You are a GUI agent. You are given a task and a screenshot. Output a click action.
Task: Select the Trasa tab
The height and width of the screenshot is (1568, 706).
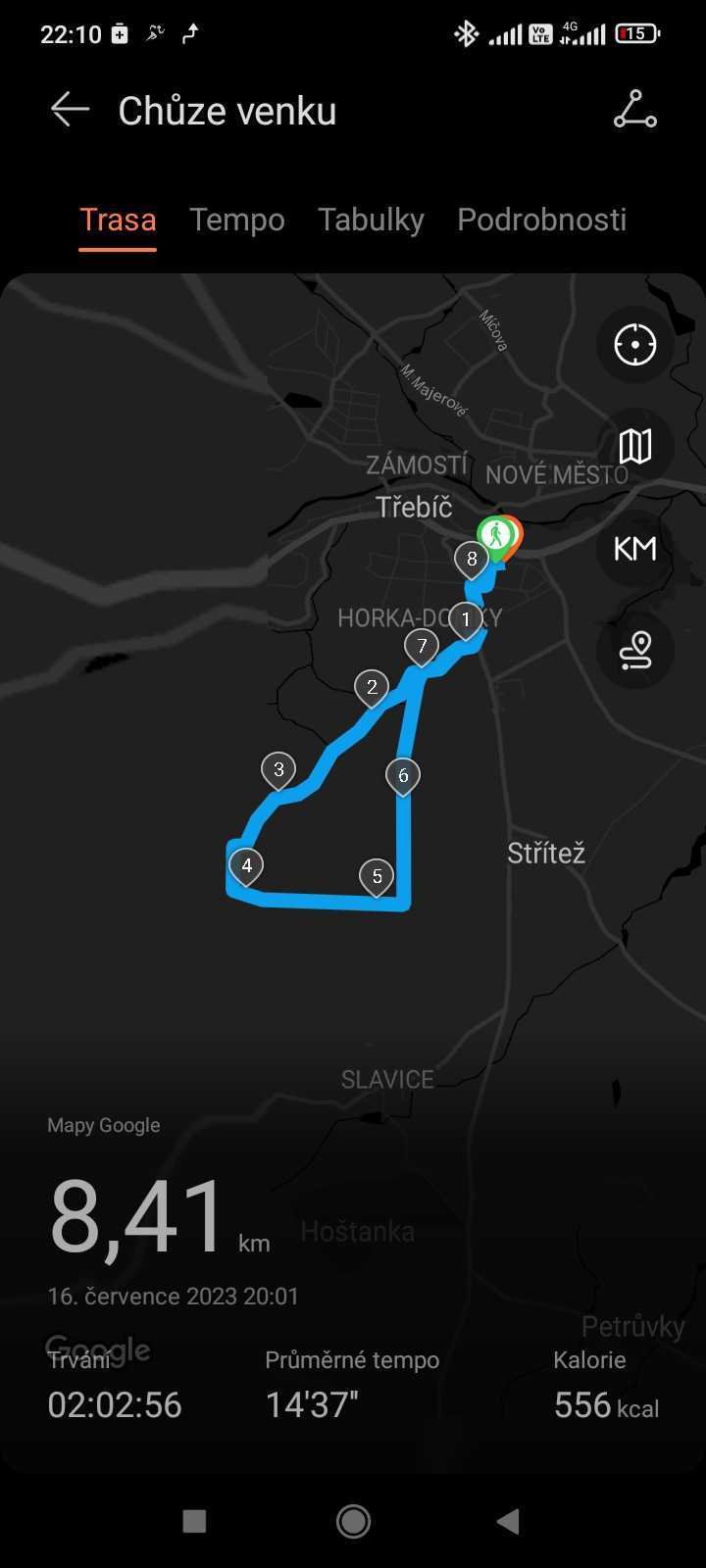coord(118,220)
